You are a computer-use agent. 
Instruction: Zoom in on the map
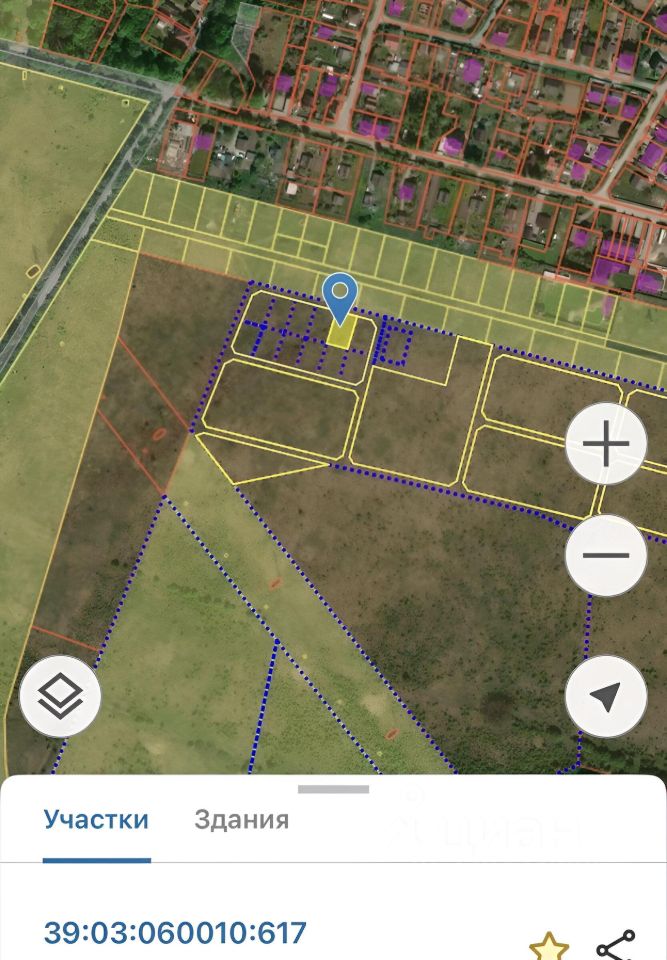point(606,445)
